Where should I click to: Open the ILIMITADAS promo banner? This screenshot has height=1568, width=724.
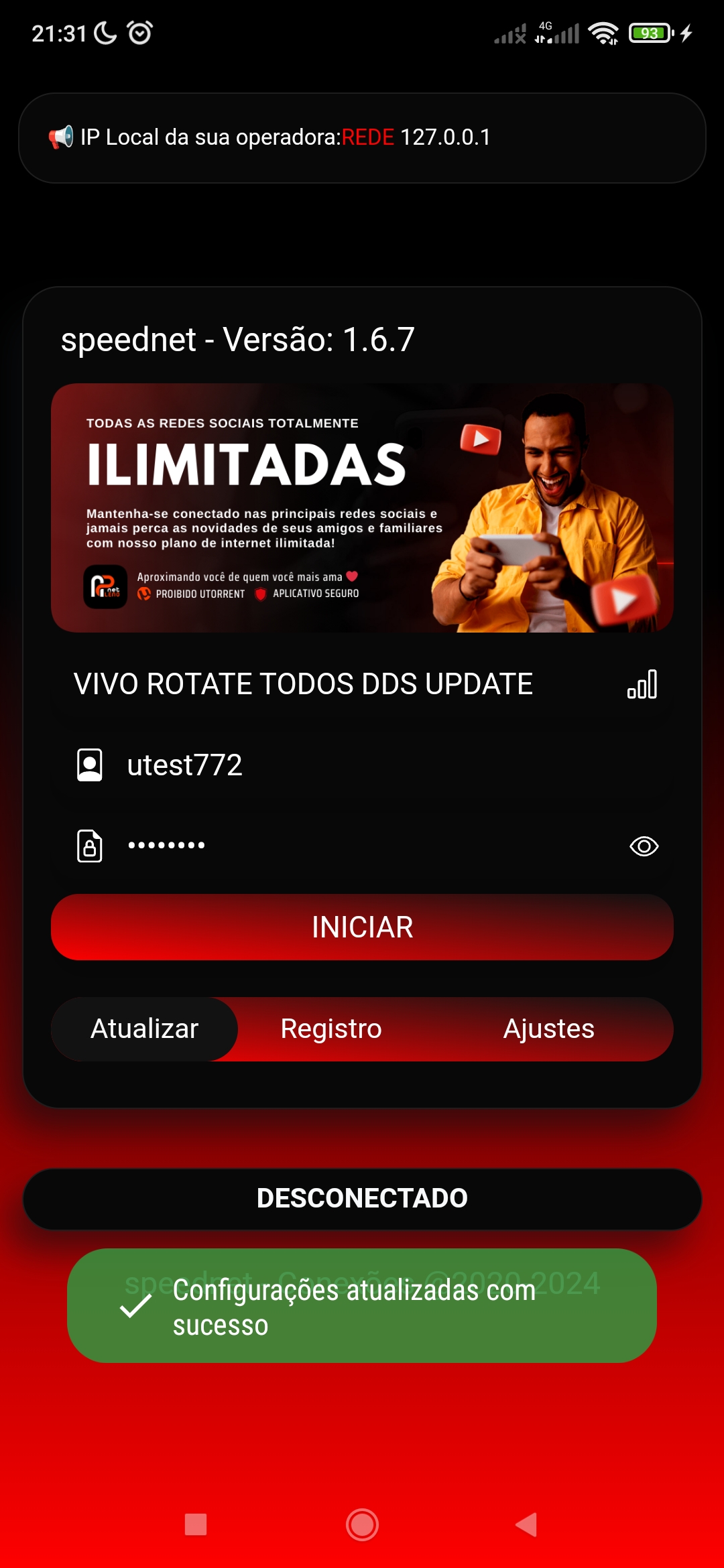362,508
